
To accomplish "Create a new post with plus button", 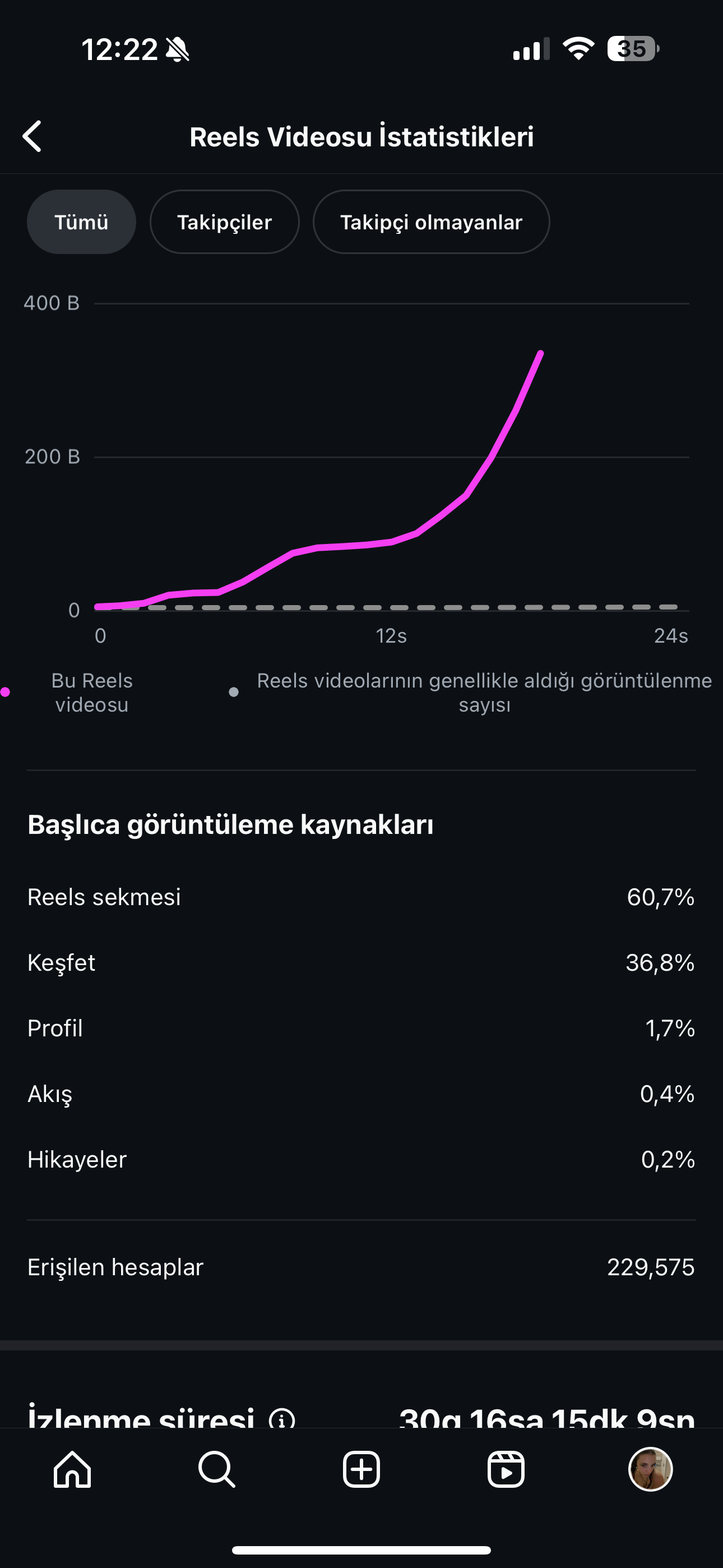I will coord(361,1469).
